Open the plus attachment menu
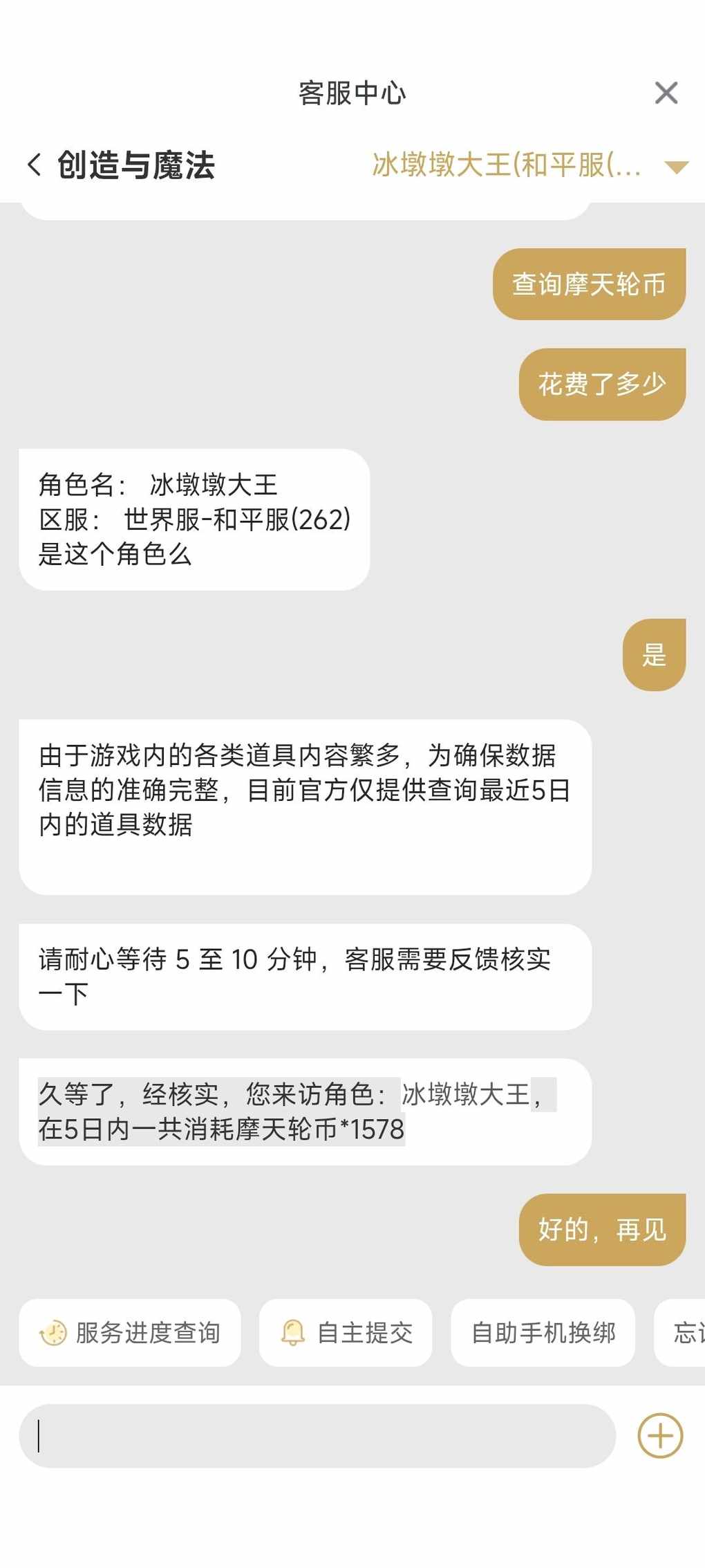The image size is (705, 1568). pos(660,1436)
